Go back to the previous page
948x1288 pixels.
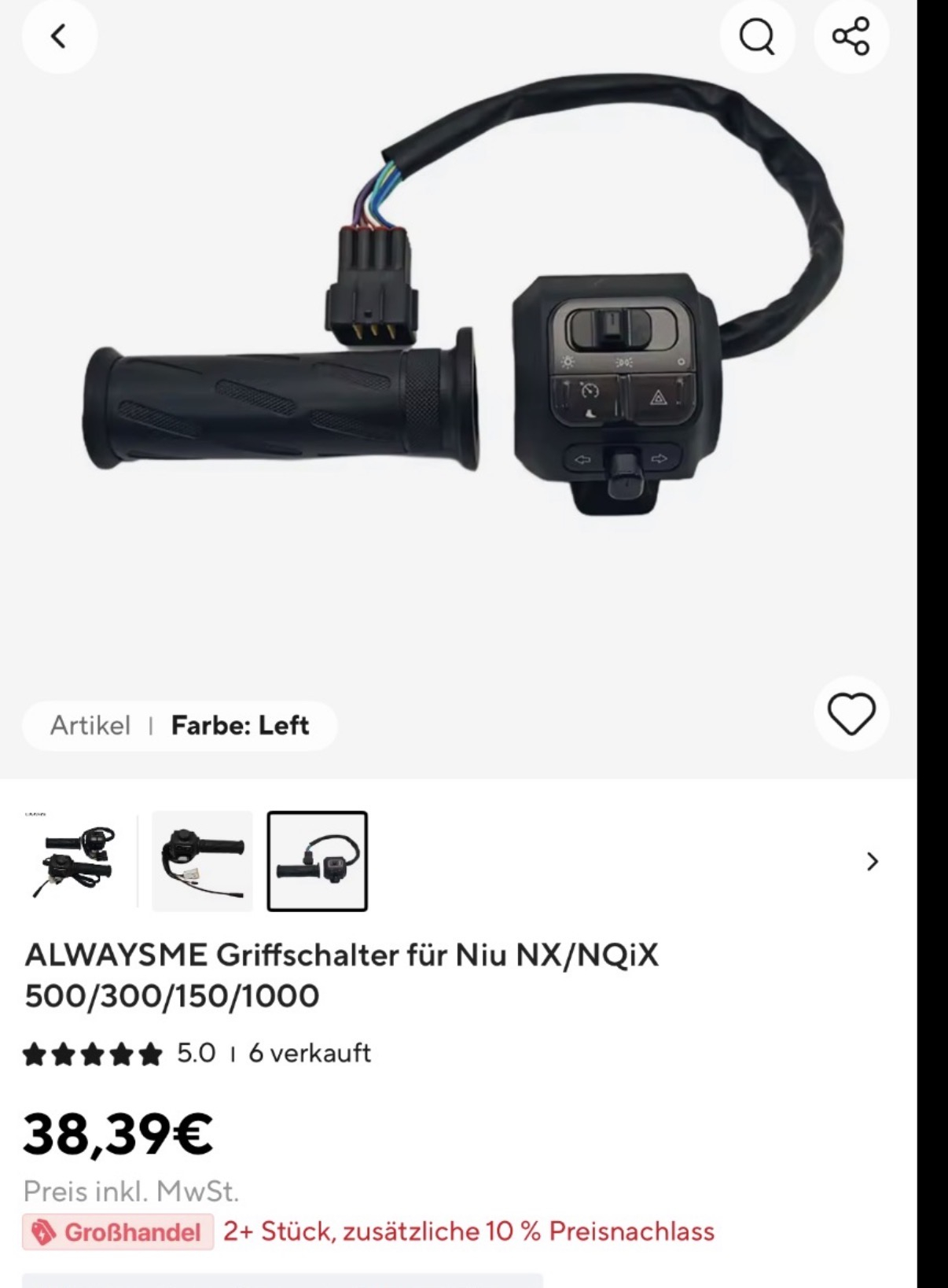[x=59, y=36]
